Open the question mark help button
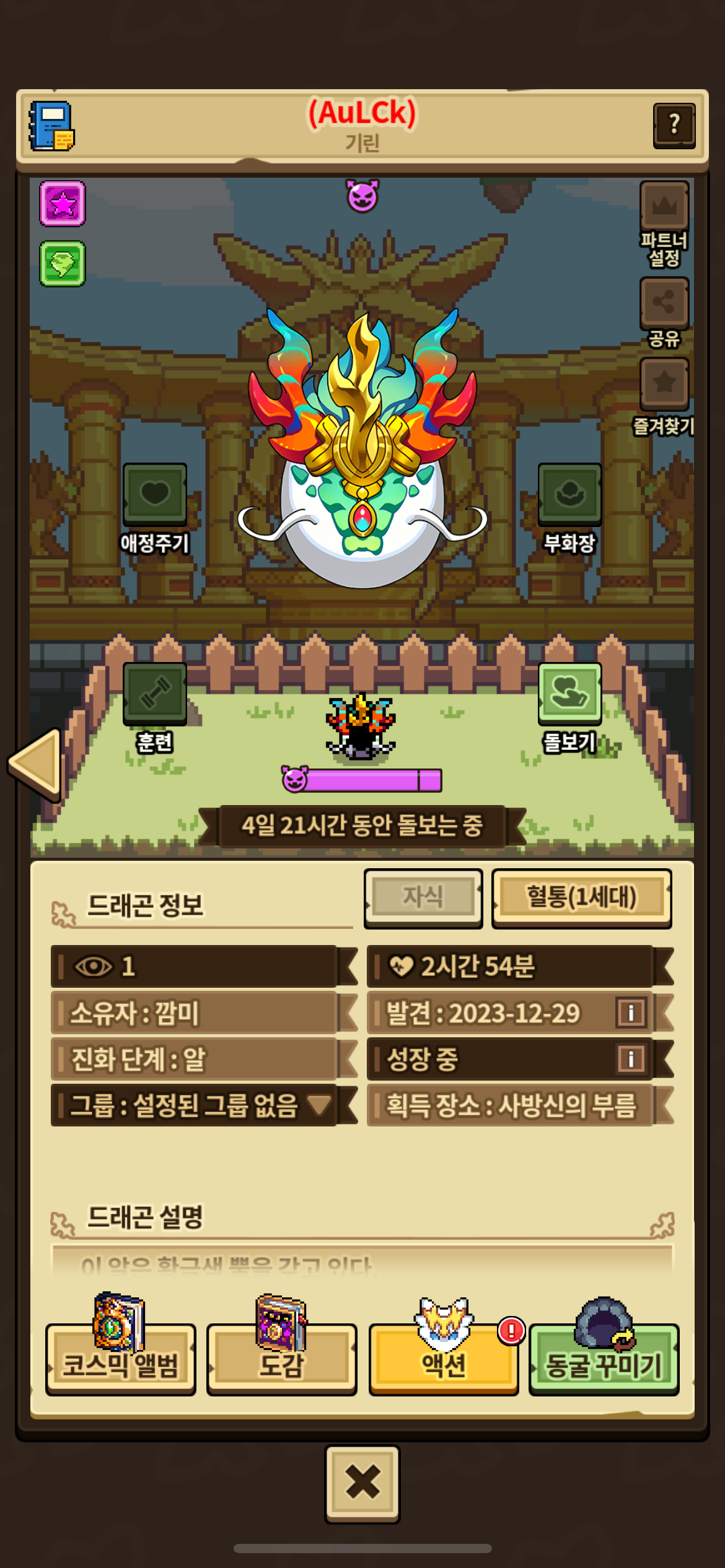This screenshot has width=725, height=1568. [674, 126]
